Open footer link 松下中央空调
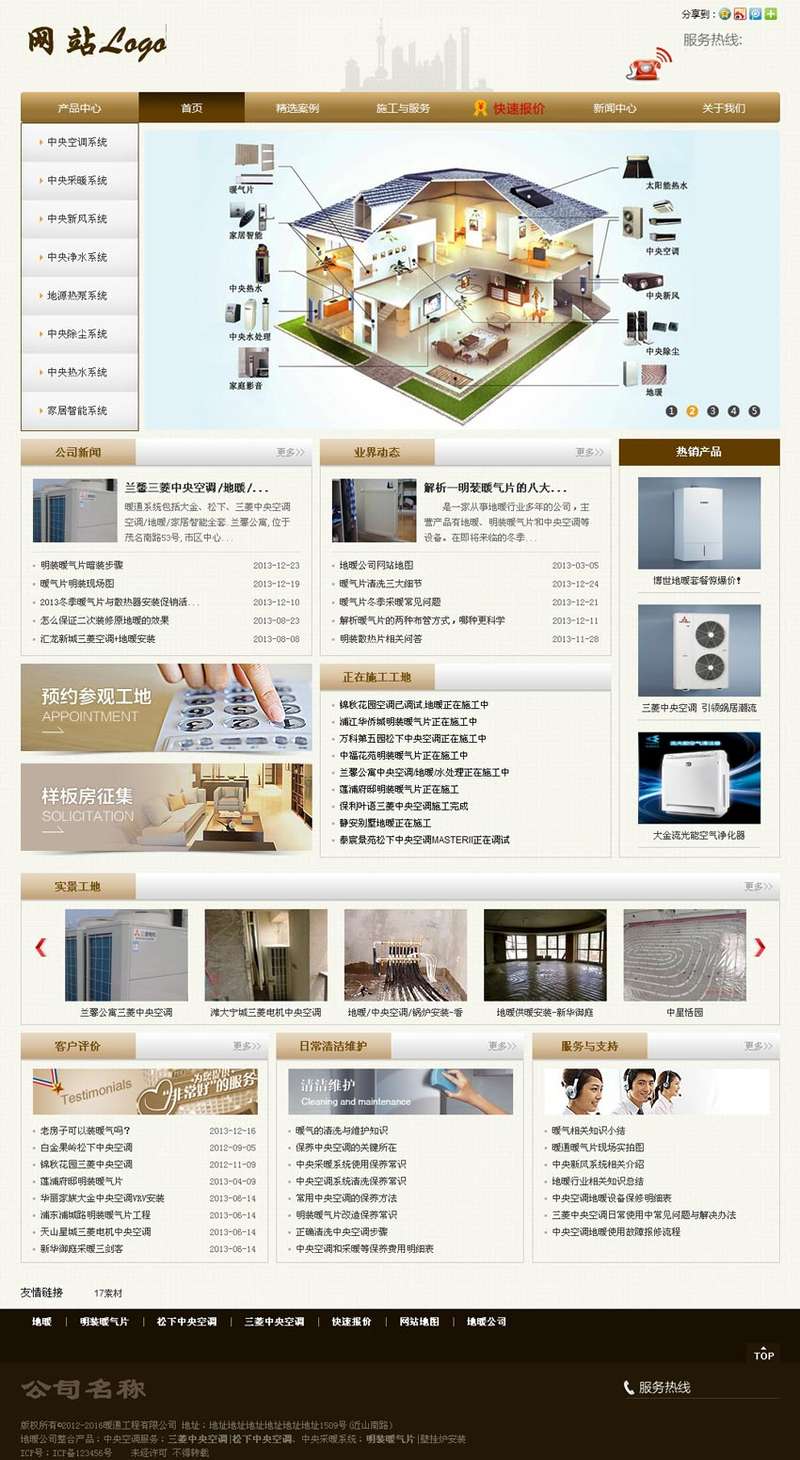The height and width of the screenshot is (1460, 800). pyautogui.click(x=187, y=1322)
